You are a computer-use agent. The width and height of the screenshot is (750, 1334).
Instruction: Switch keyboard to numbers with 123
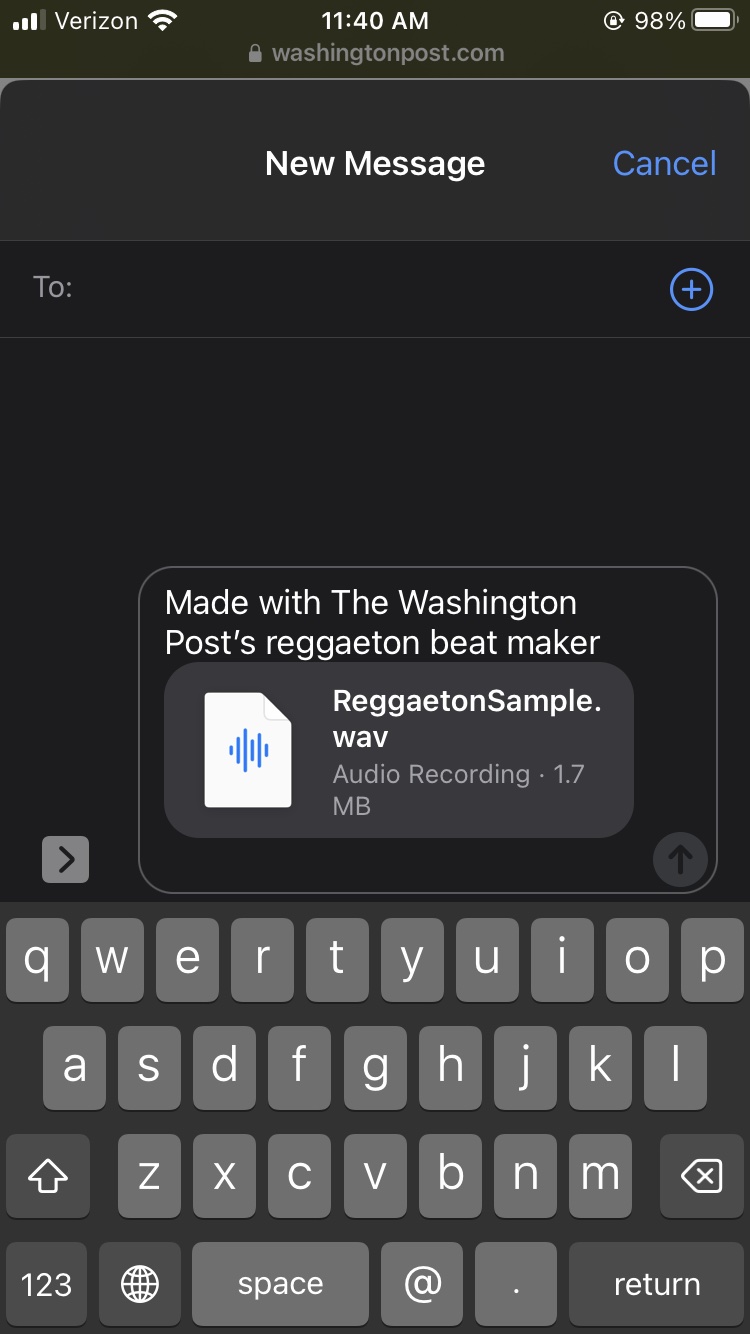46,1284
